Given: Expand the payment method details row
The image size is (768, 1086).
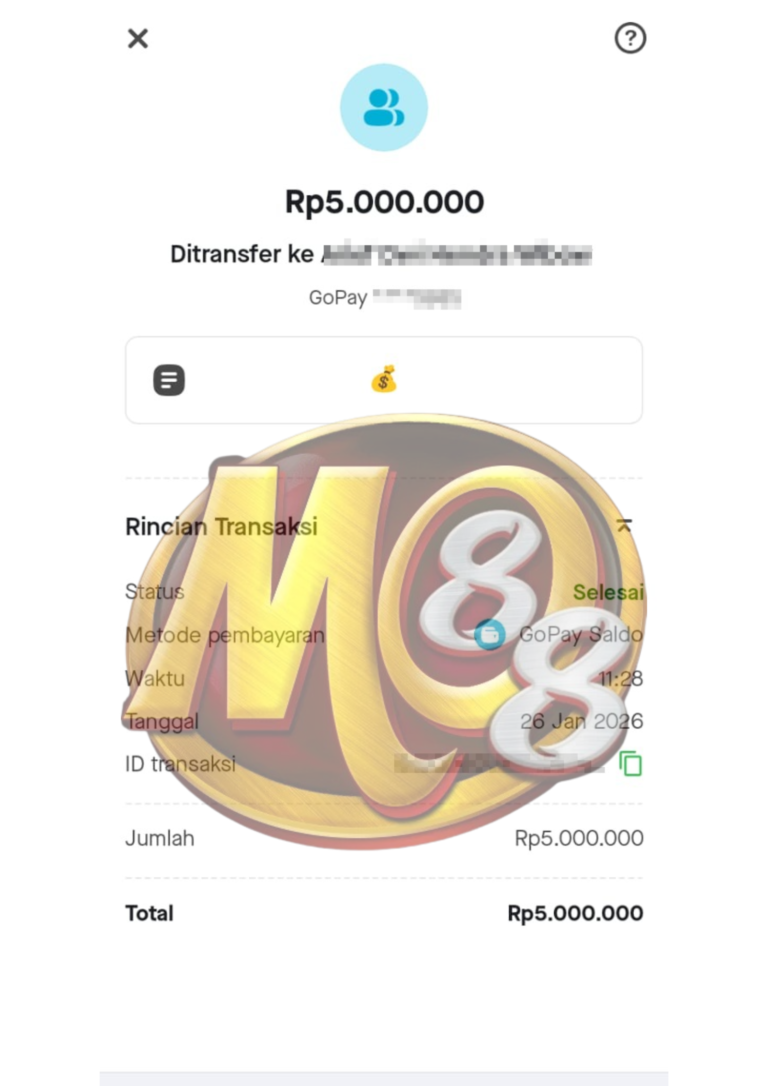Looking at the screenshot, I should tap(384, 634).
